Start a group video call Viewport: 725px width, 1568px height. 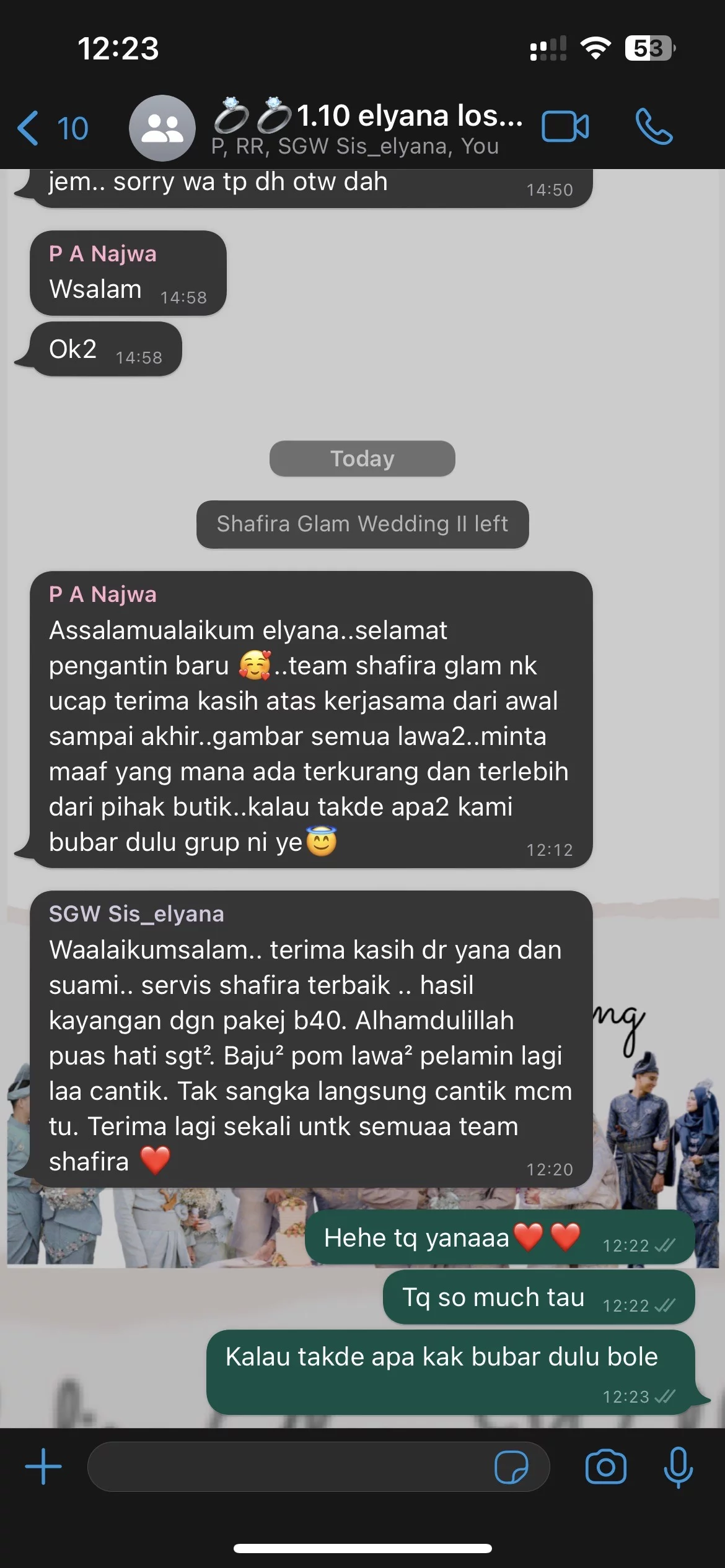pyautogui.click(x=565, y=127)
